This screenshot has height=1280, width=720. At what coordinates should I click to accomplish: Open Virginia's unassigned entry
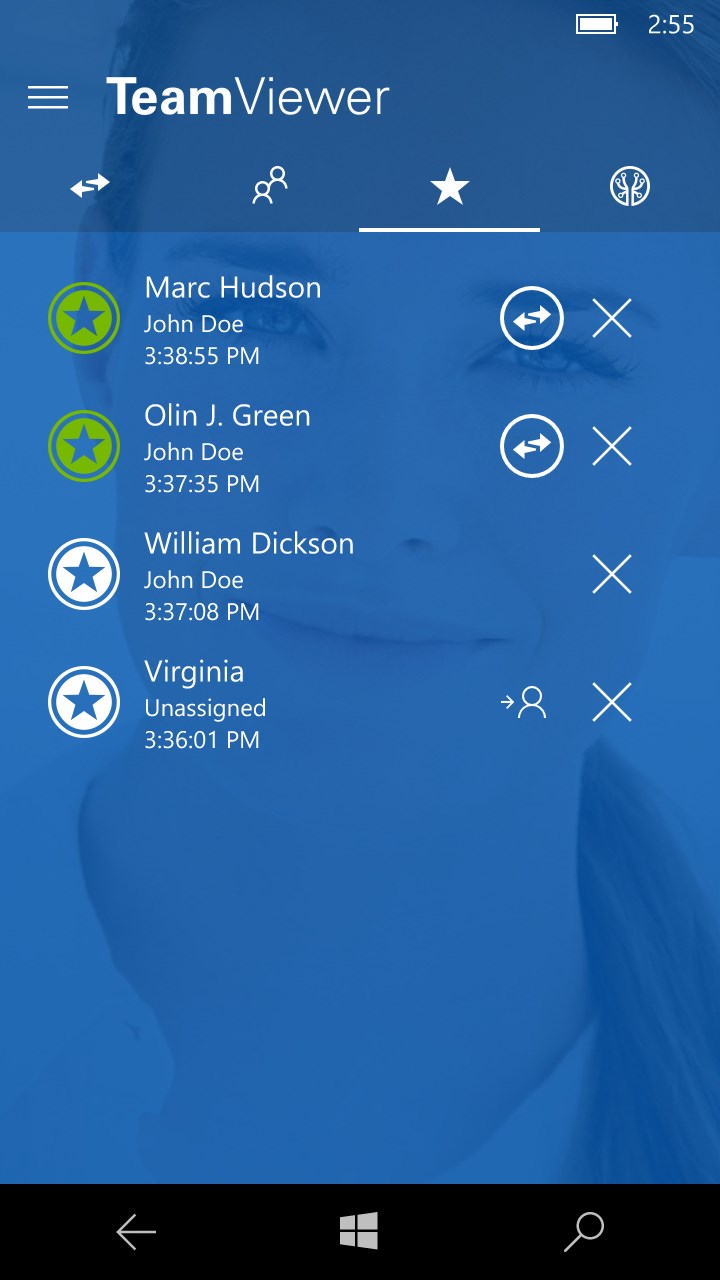pyautogui.click(x=205, y=703)
